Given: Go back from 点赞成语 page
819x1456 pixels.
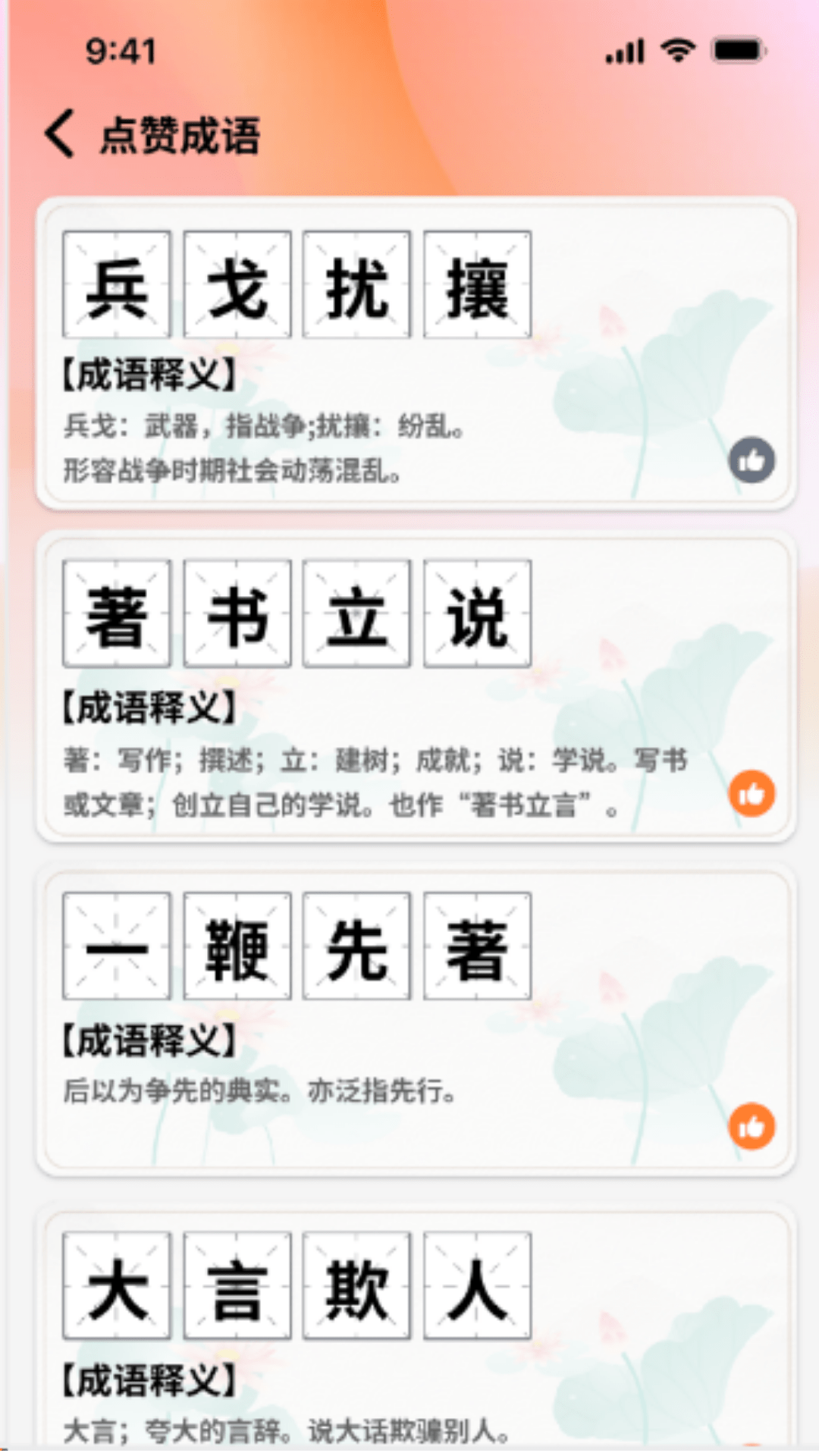Looking at the screenshot, I should click(x=61, y=134).
